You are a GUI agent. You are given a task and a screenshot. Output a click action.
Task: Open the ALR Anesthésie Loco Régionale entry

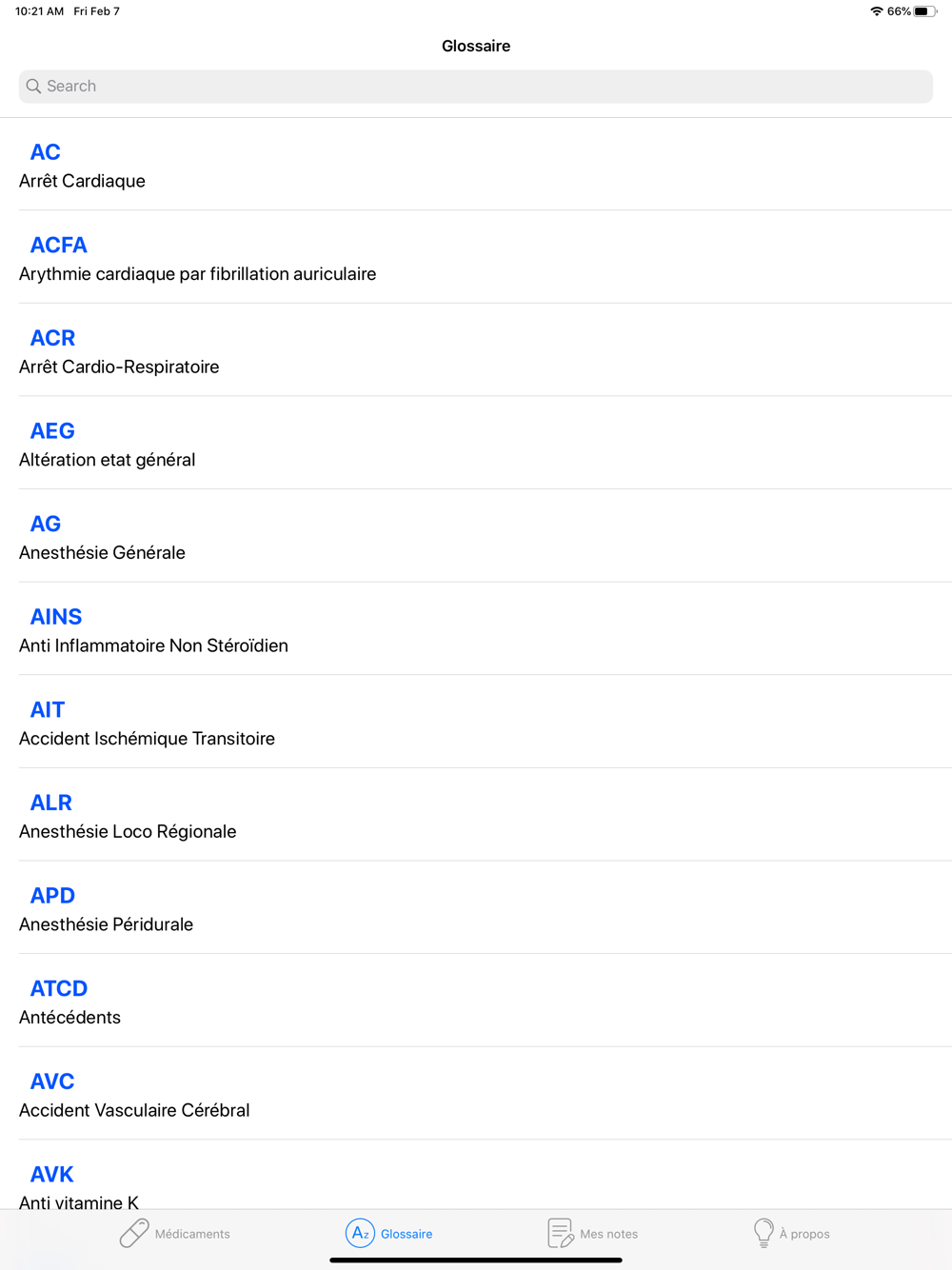coord(476,815)
